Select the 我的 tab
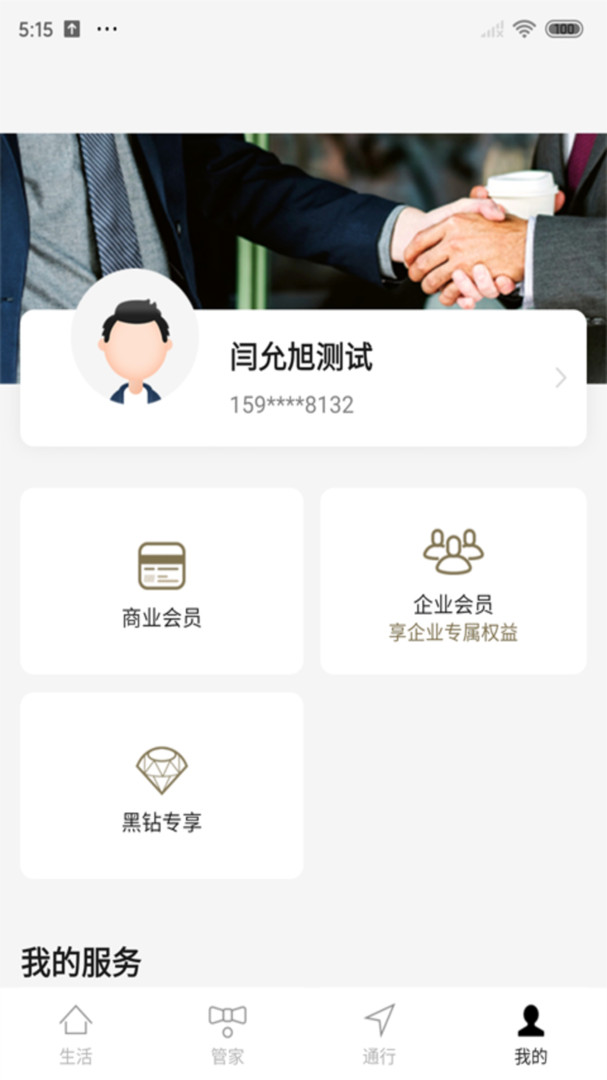Viewport: 607px width, 1080px height. [x=531, y=1035]
